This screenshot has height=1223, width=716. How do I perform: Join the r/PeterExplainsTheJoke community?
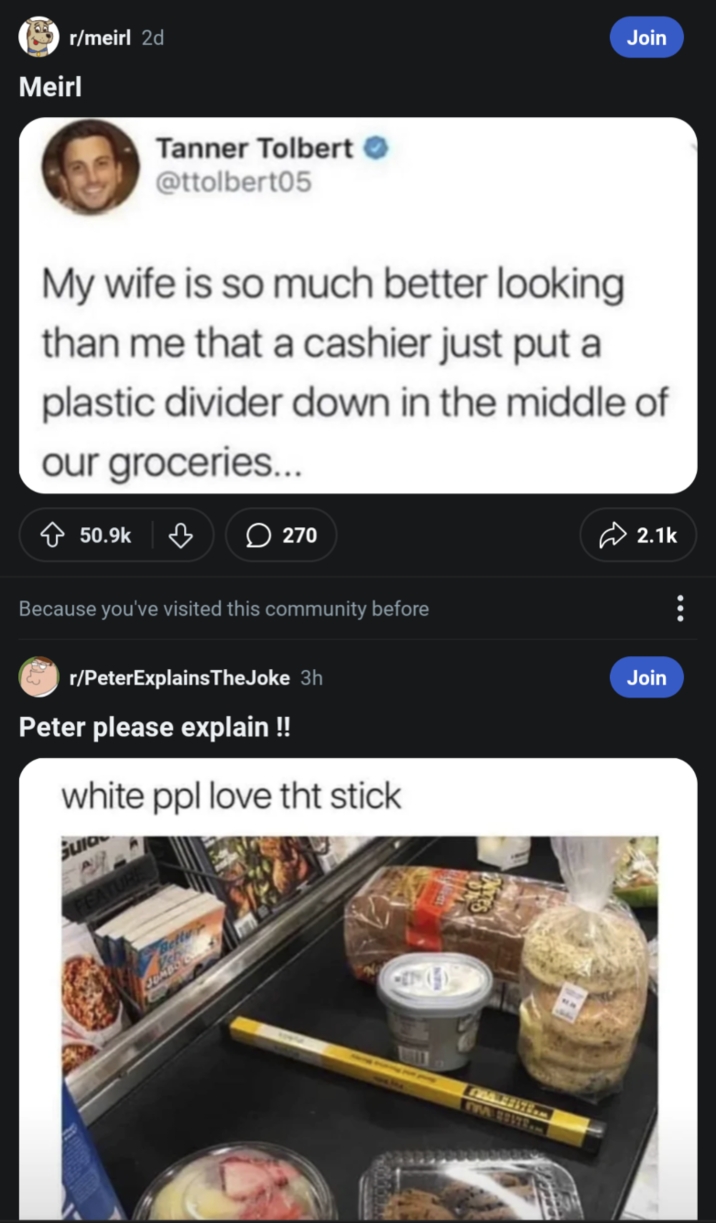[646, 677]
